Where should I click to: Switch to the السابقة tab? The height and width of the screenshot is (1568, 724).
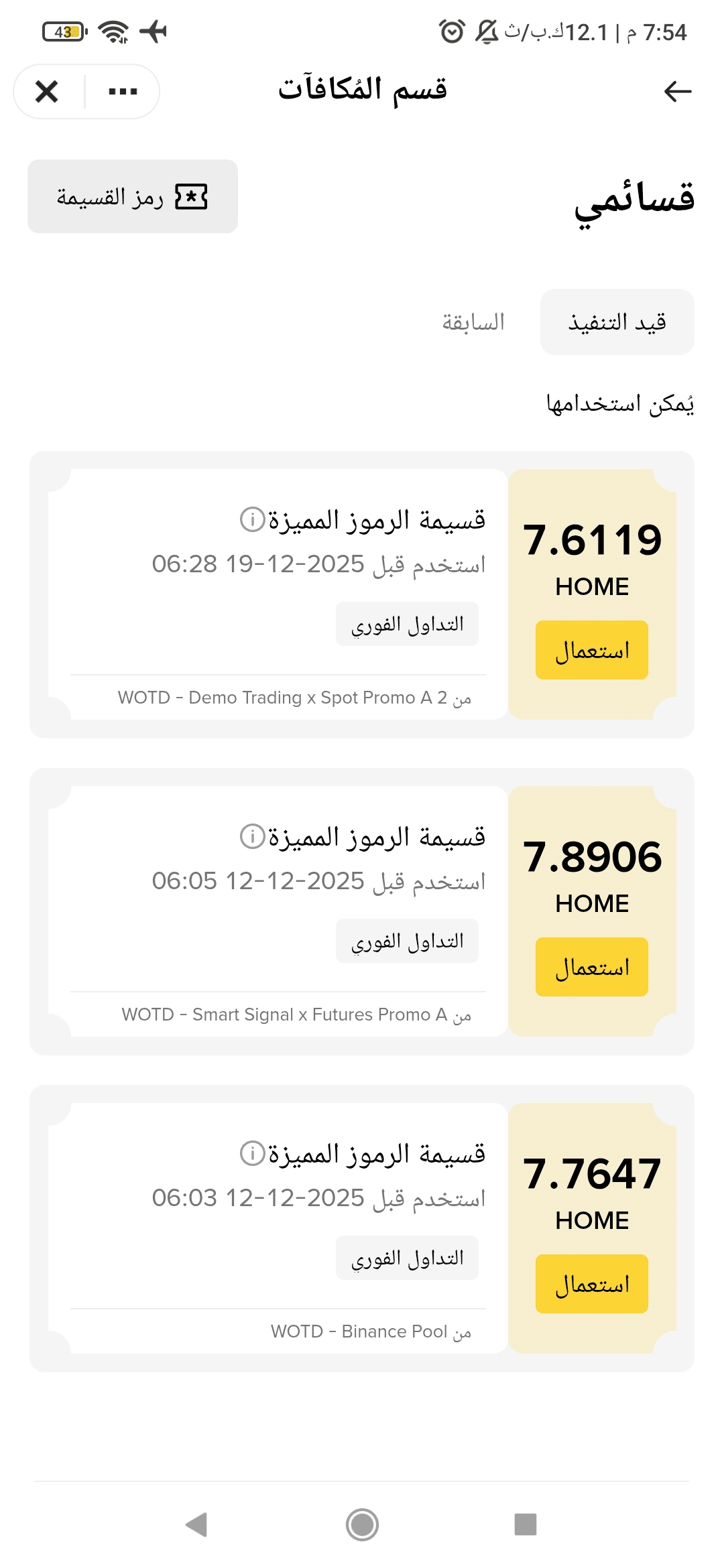coord(473,322)
